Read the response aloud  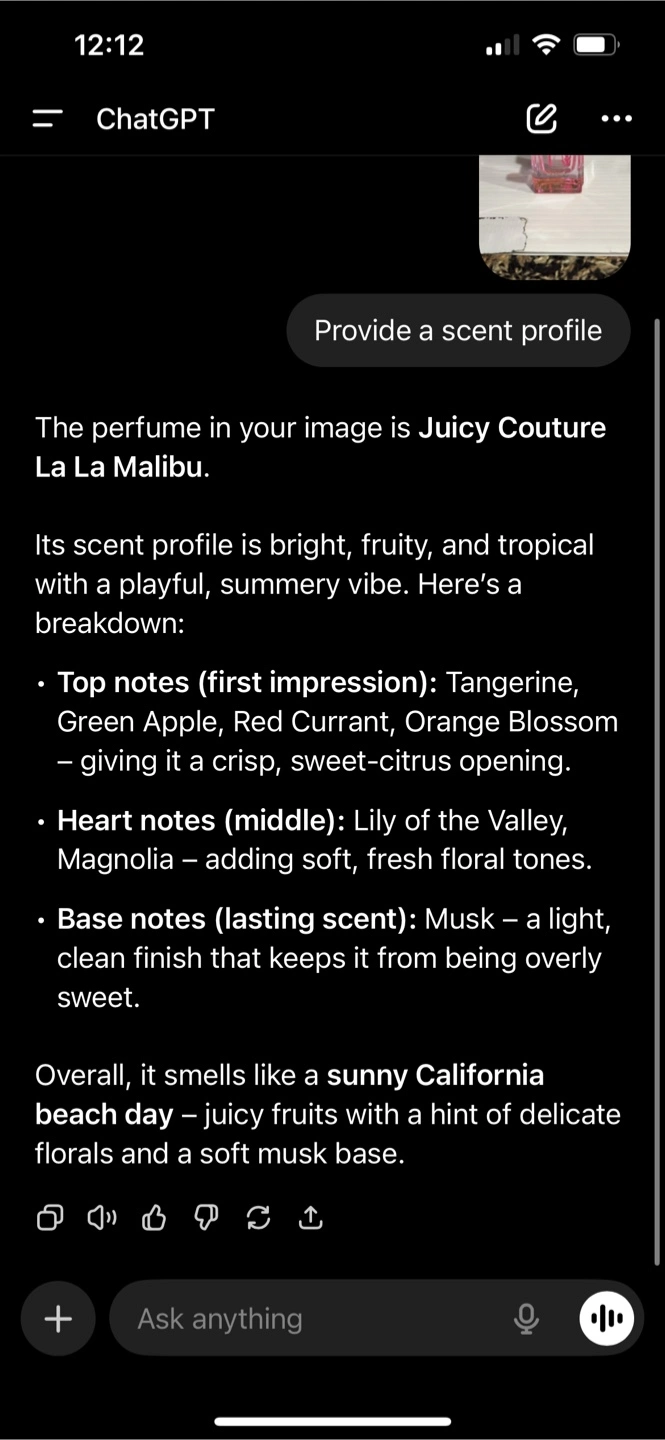tap(102, 1217)
